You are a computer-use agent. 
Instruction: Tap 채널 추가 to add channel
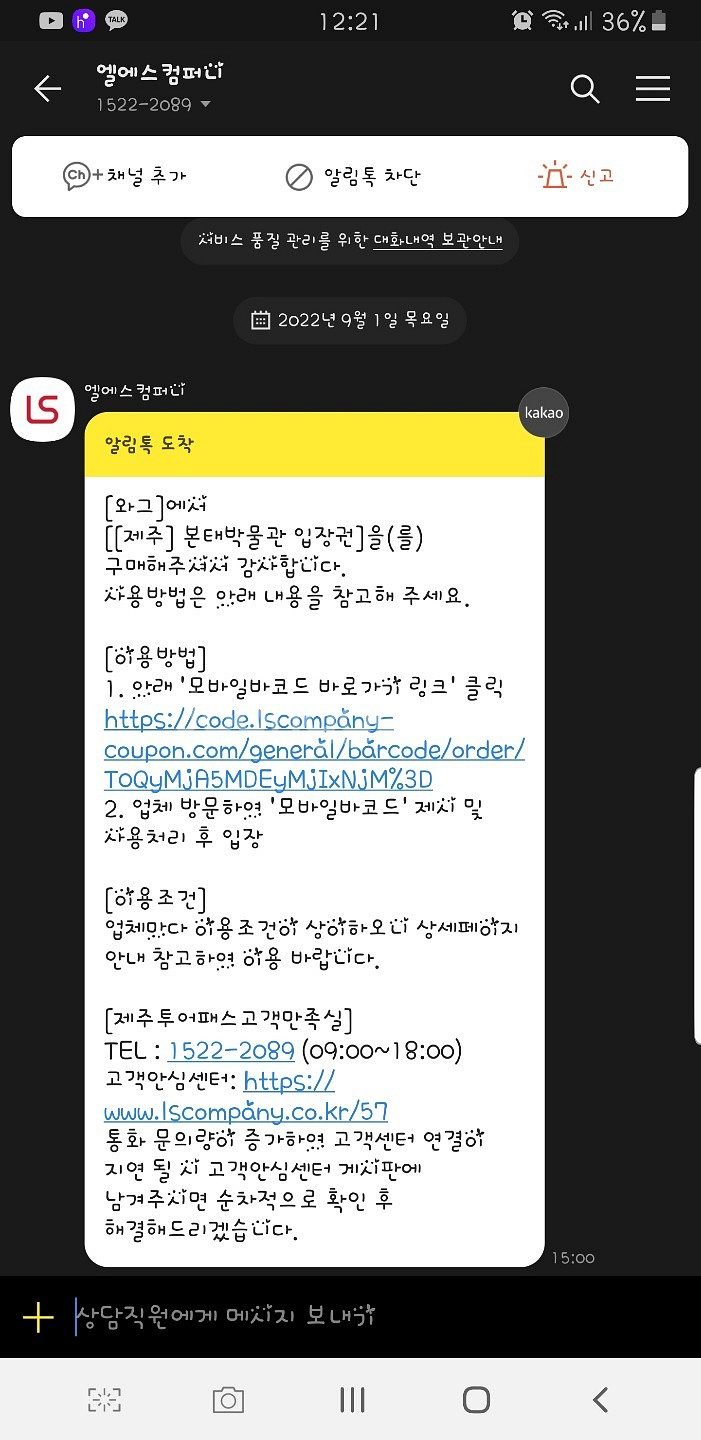point(125,177)
